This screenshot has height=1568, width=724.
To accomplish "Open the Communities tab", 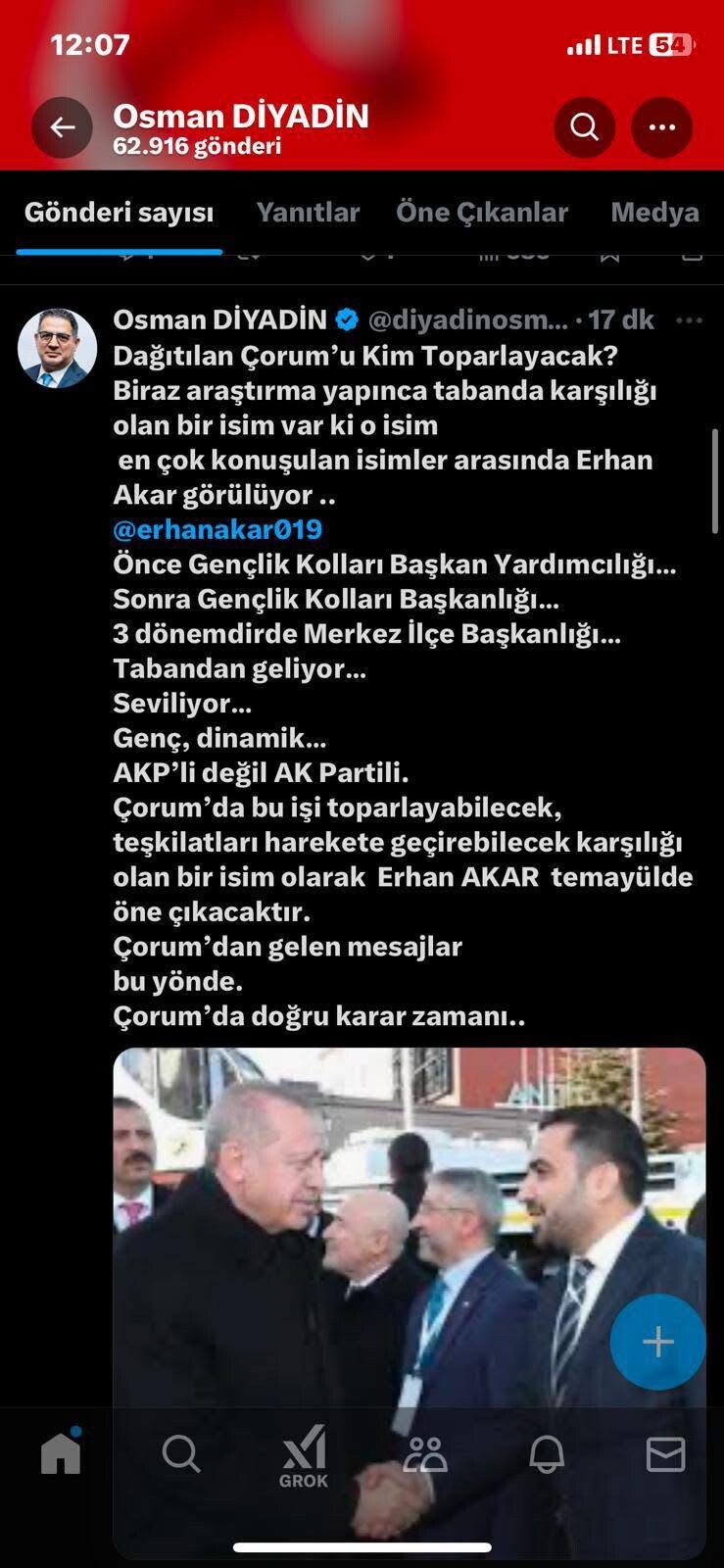I will click(x=425, y=1454).
